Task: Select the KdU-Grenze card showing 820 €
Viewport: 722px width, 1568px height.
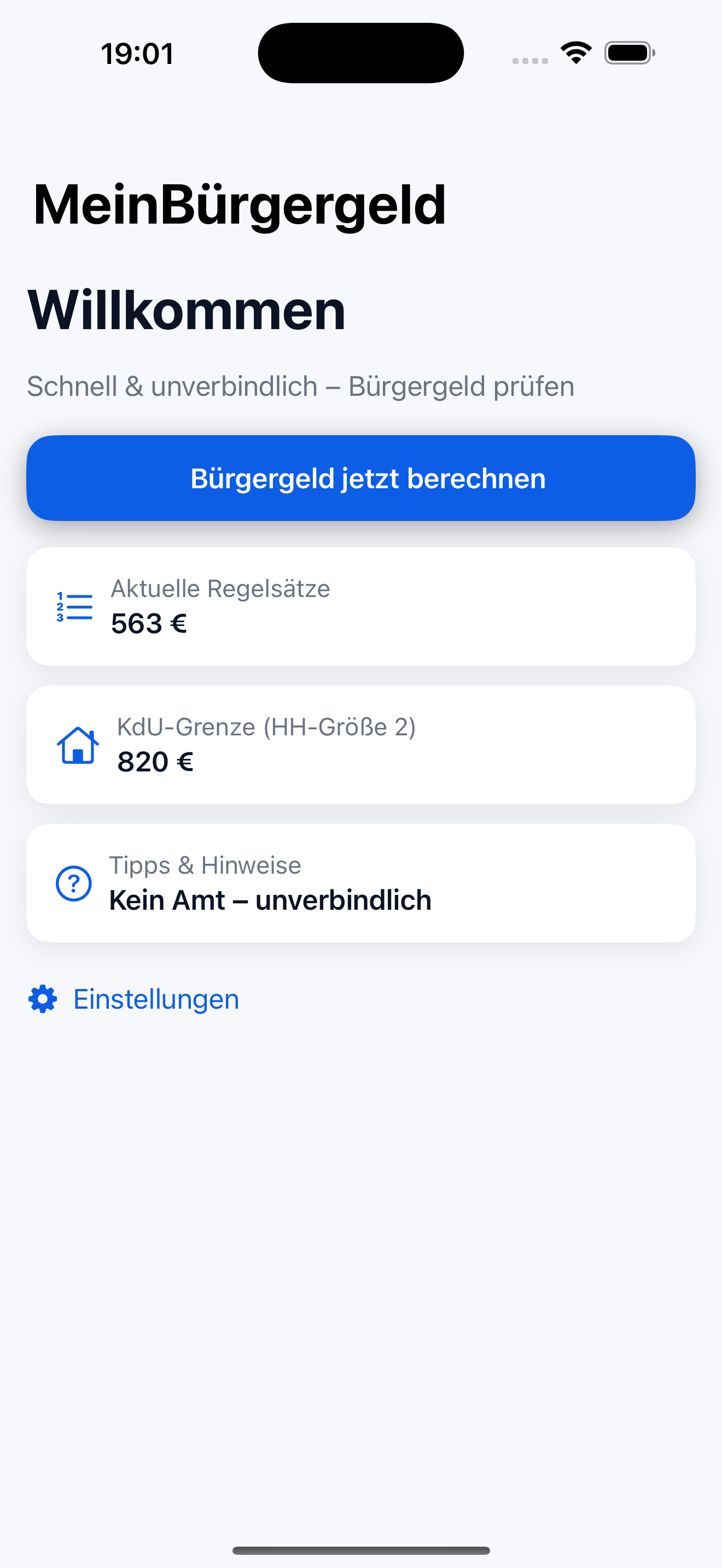Action: 360,745
